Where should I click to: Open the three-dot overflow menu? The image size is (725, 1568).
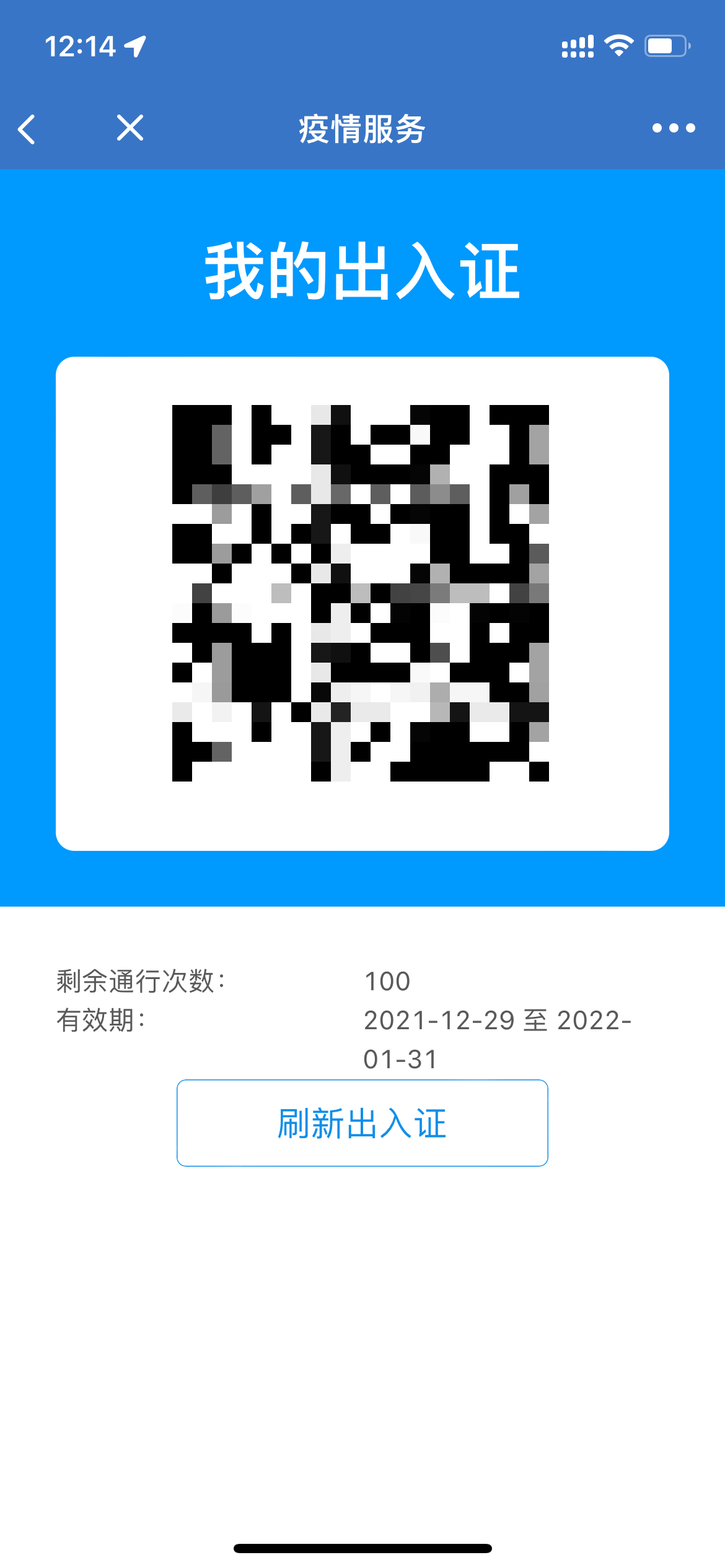coord(674,128)
